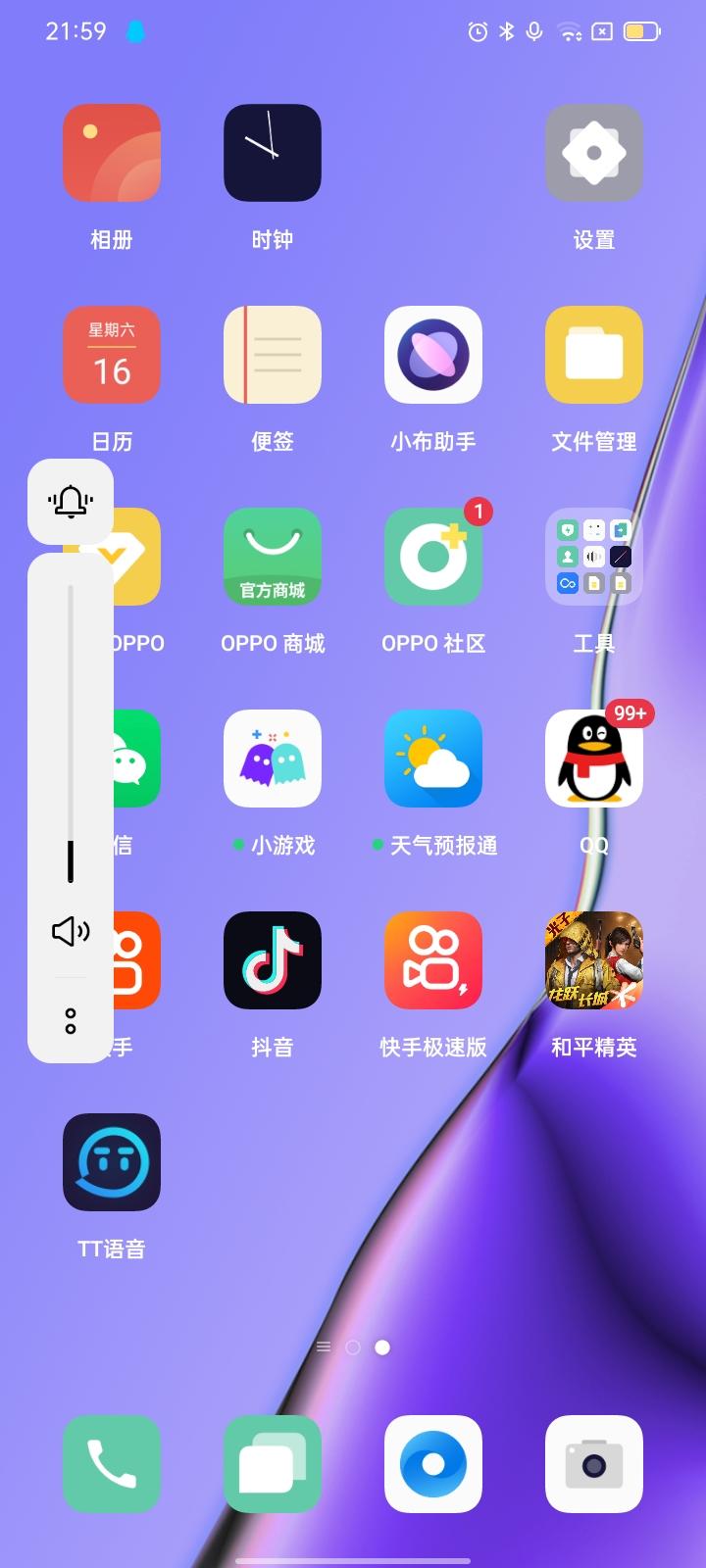
Task: Open OPPO 社区 with notification badge
Action: click(x=432, y=557)
